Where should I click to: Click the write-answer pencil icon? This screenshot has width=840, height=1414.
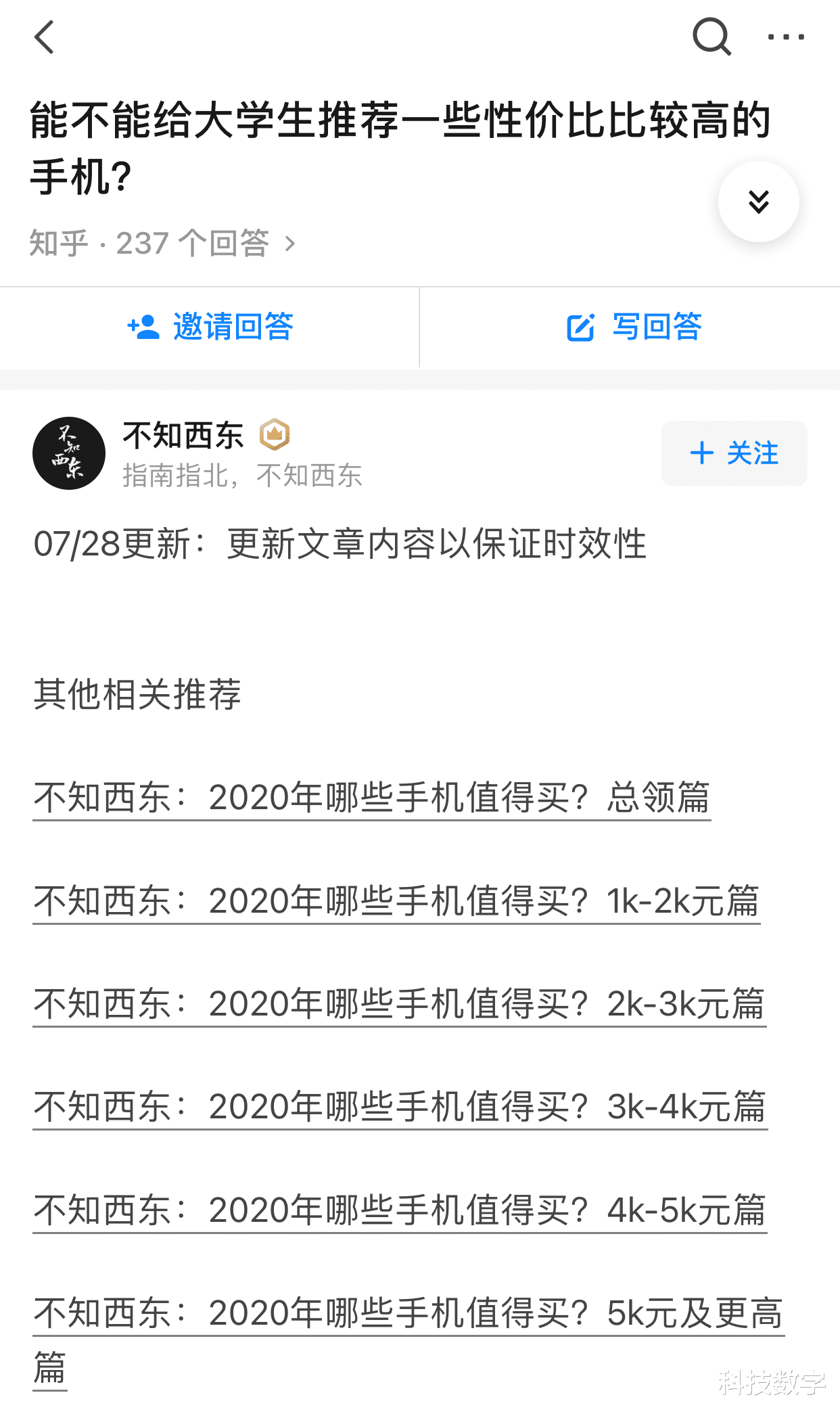coord(580,327)
